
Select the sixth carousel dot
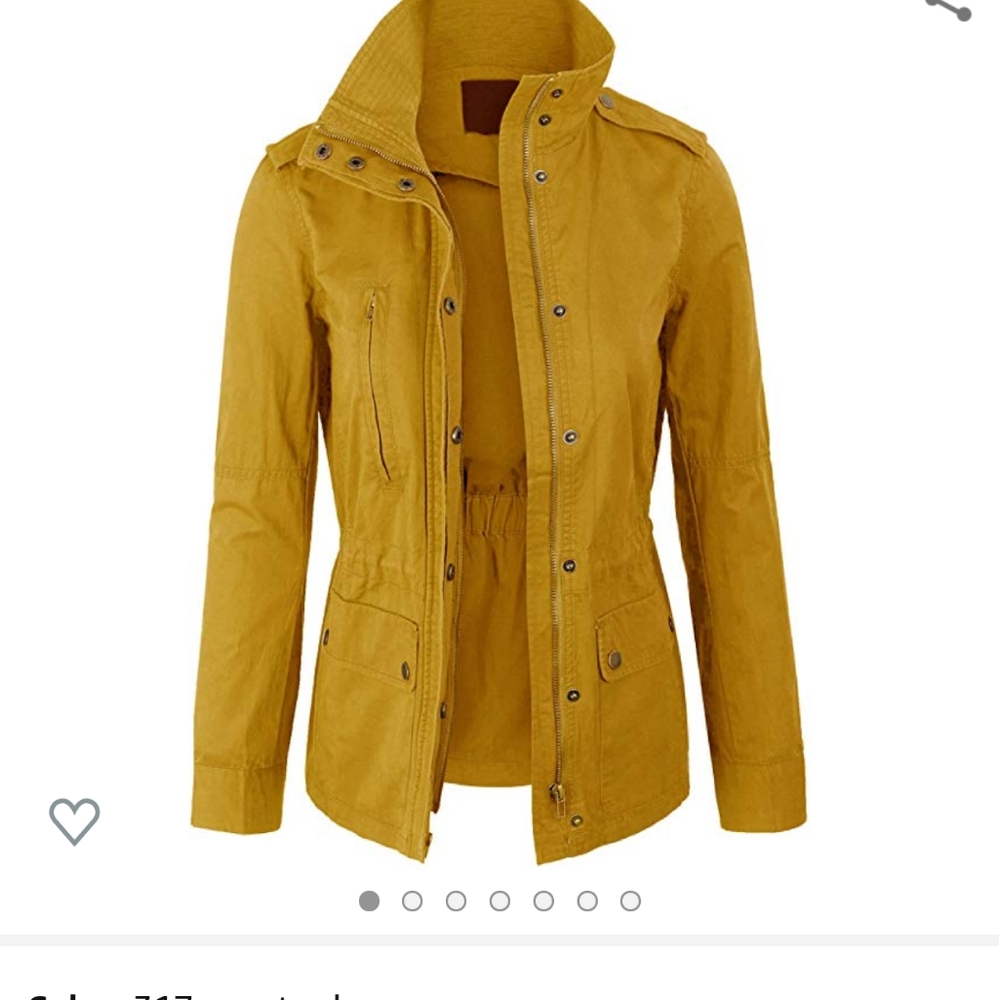coord(587,901)
